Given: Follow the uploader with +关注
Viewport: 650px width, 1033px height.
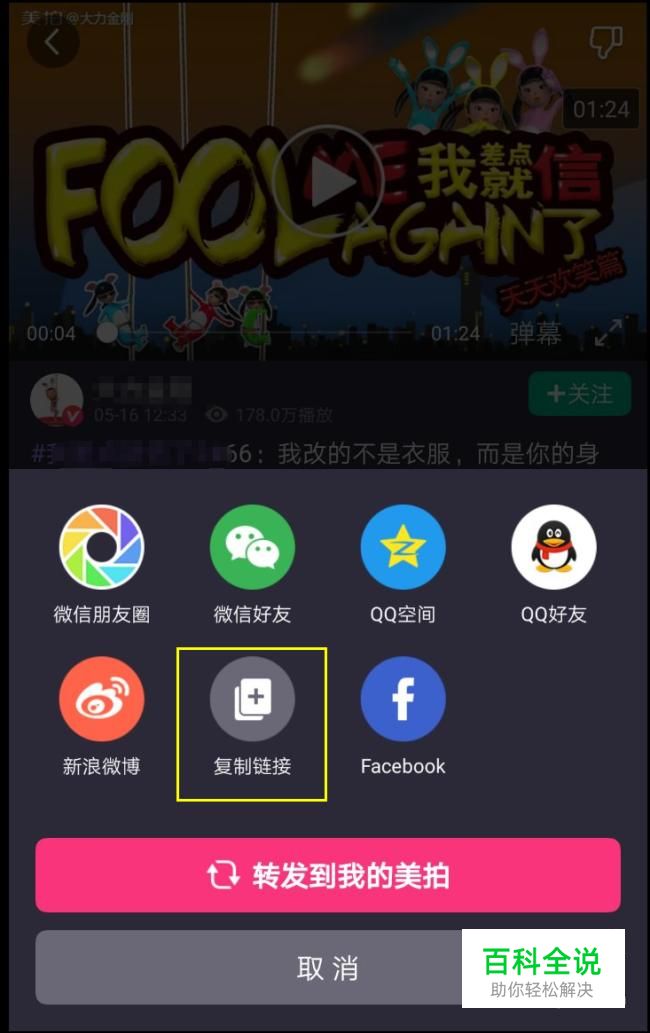Looking at the screenshot, I should pos(580,394).
